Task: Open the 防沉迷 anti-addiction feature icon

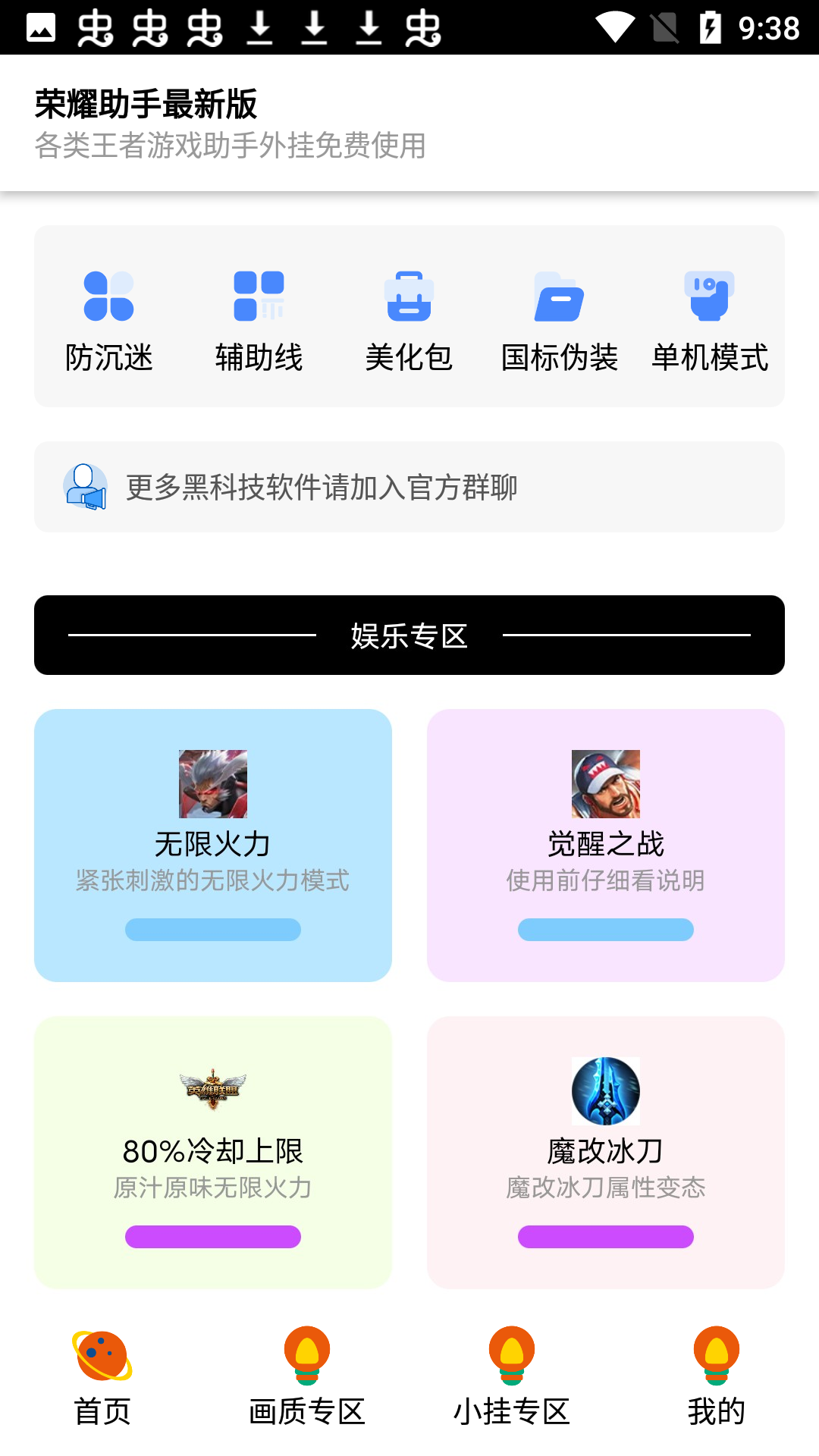Action: tap(108, 296)
